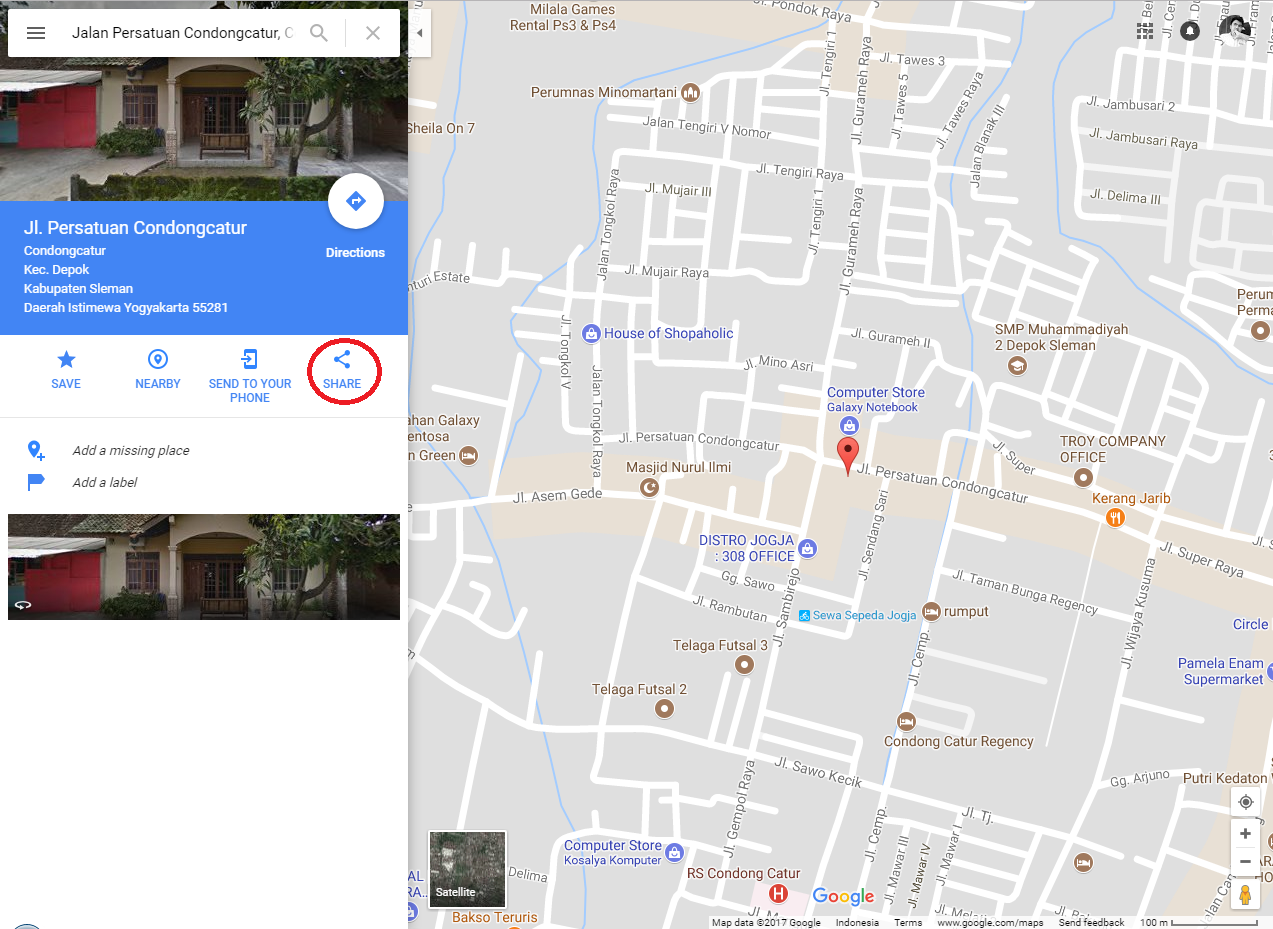Screen dimensions: 1273x929
Task: Zoom out of the map
Action: point(1245,861)
